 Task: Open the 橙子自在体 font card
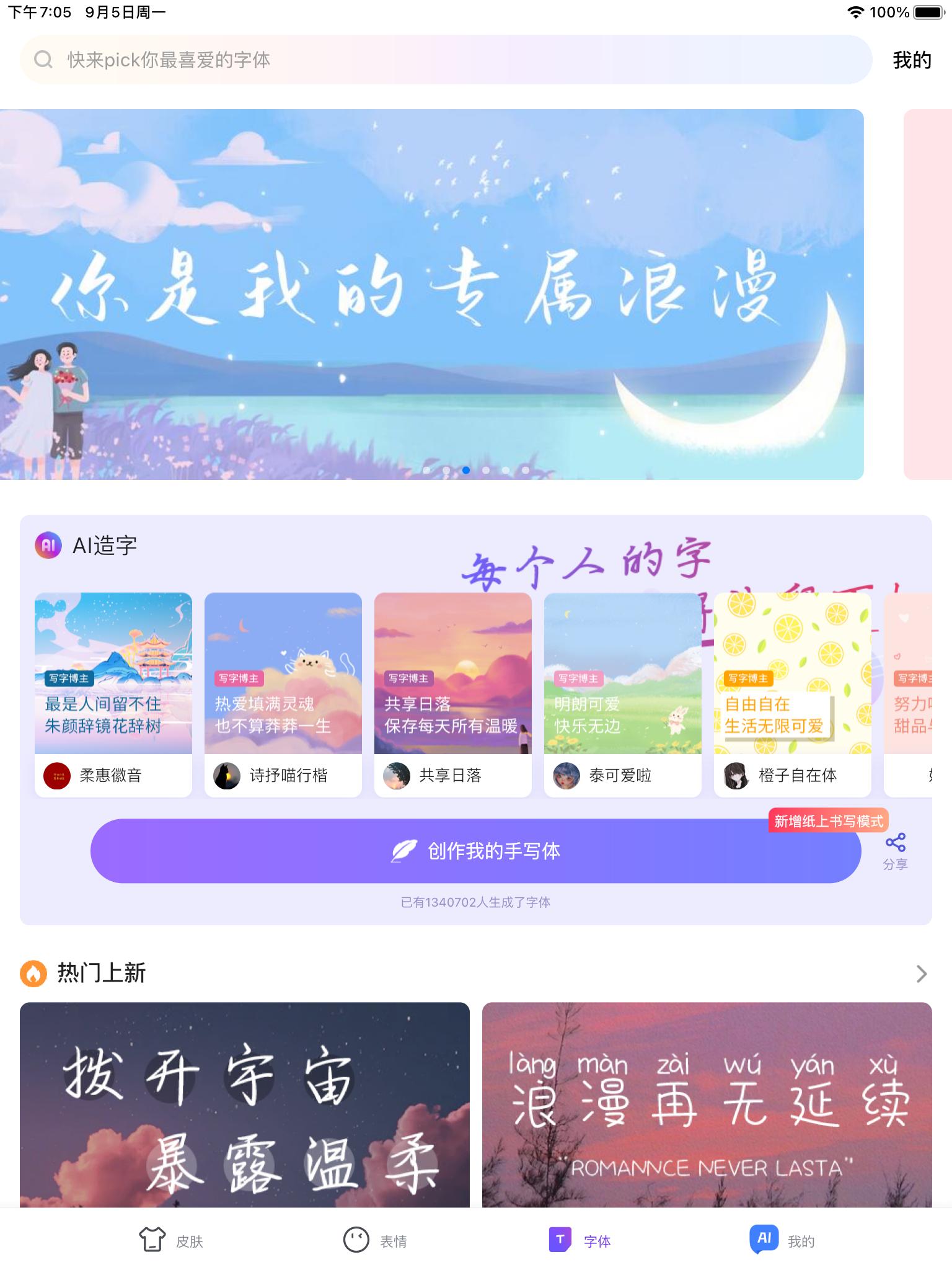[x=793, y=695]
